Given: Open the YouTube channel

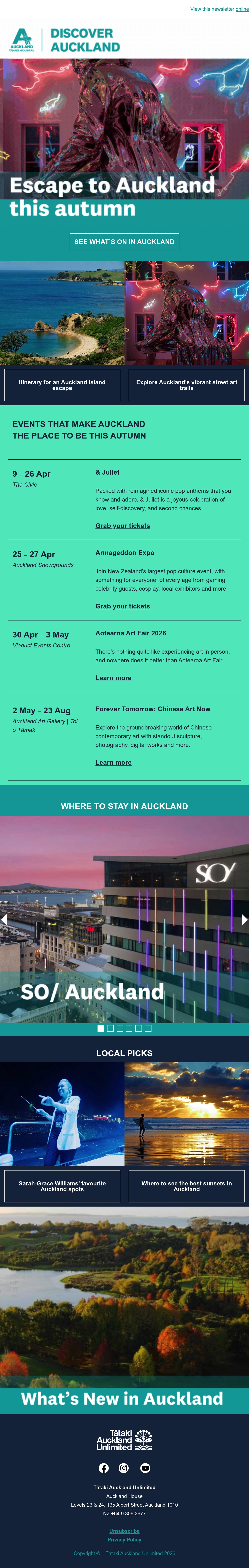Looking at the screenshot, I should (145, 1468).
